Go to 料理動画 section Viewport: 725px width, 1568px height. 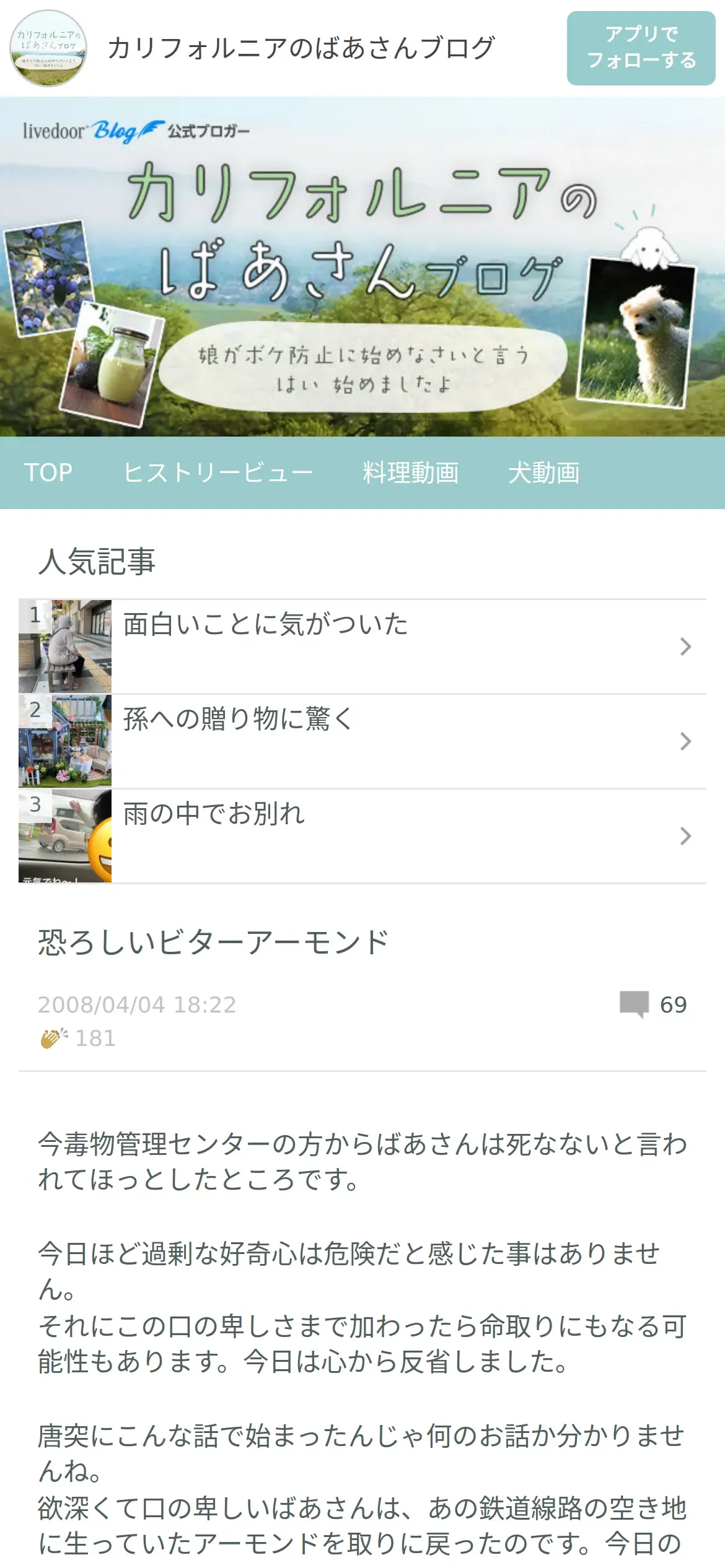coord(410,473)
